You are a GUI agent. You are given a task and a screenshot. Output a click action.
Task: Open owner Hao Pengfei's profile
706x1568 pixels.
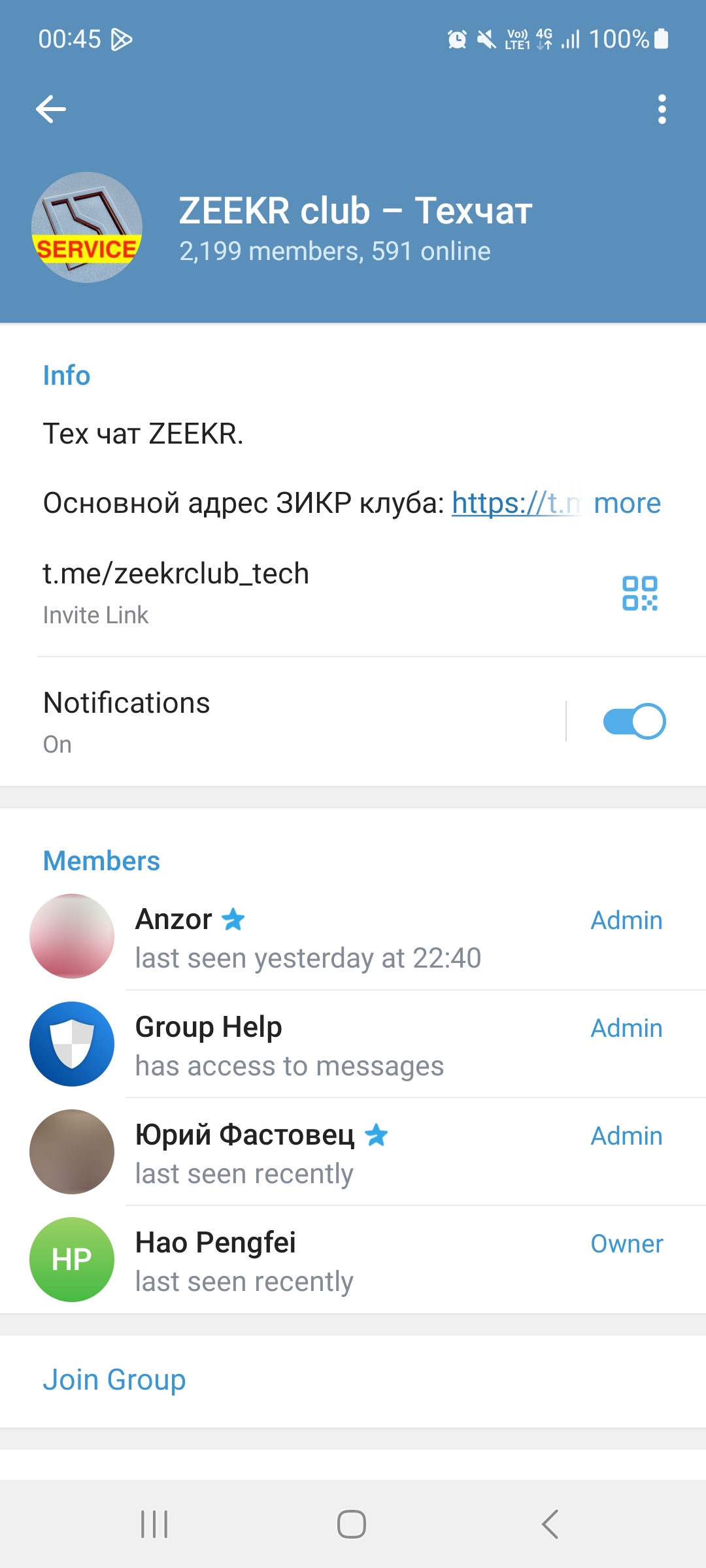point(327,1260)
